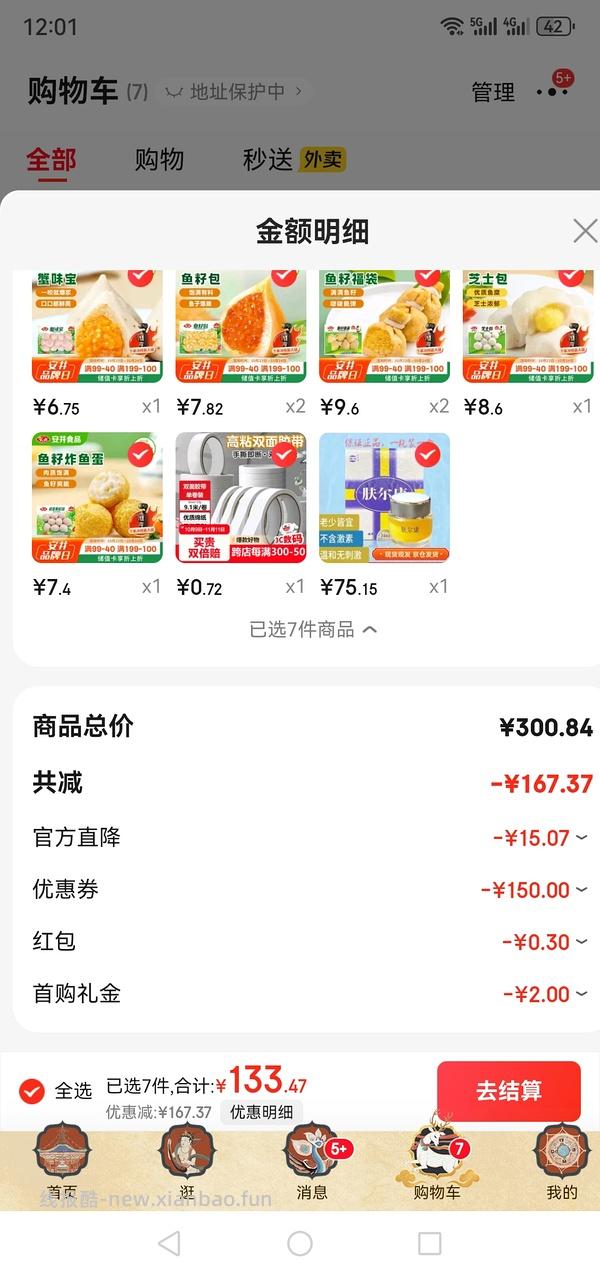Go to the 首页 tab
The width and height of the screenshot is (600, 1276).
point(61,1162)
